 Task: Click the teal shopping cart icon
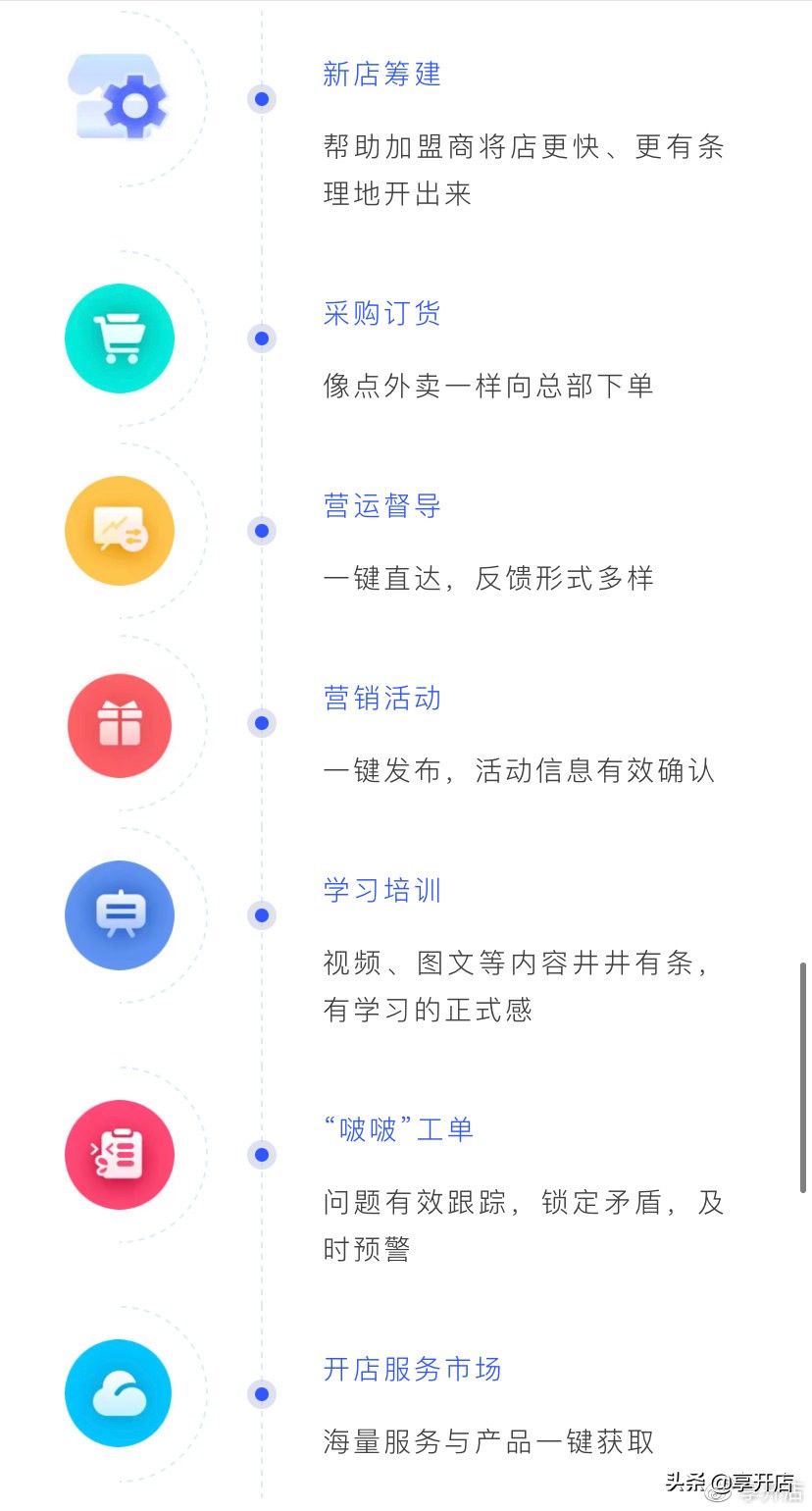pyautogui.click(x=119, y=338)
